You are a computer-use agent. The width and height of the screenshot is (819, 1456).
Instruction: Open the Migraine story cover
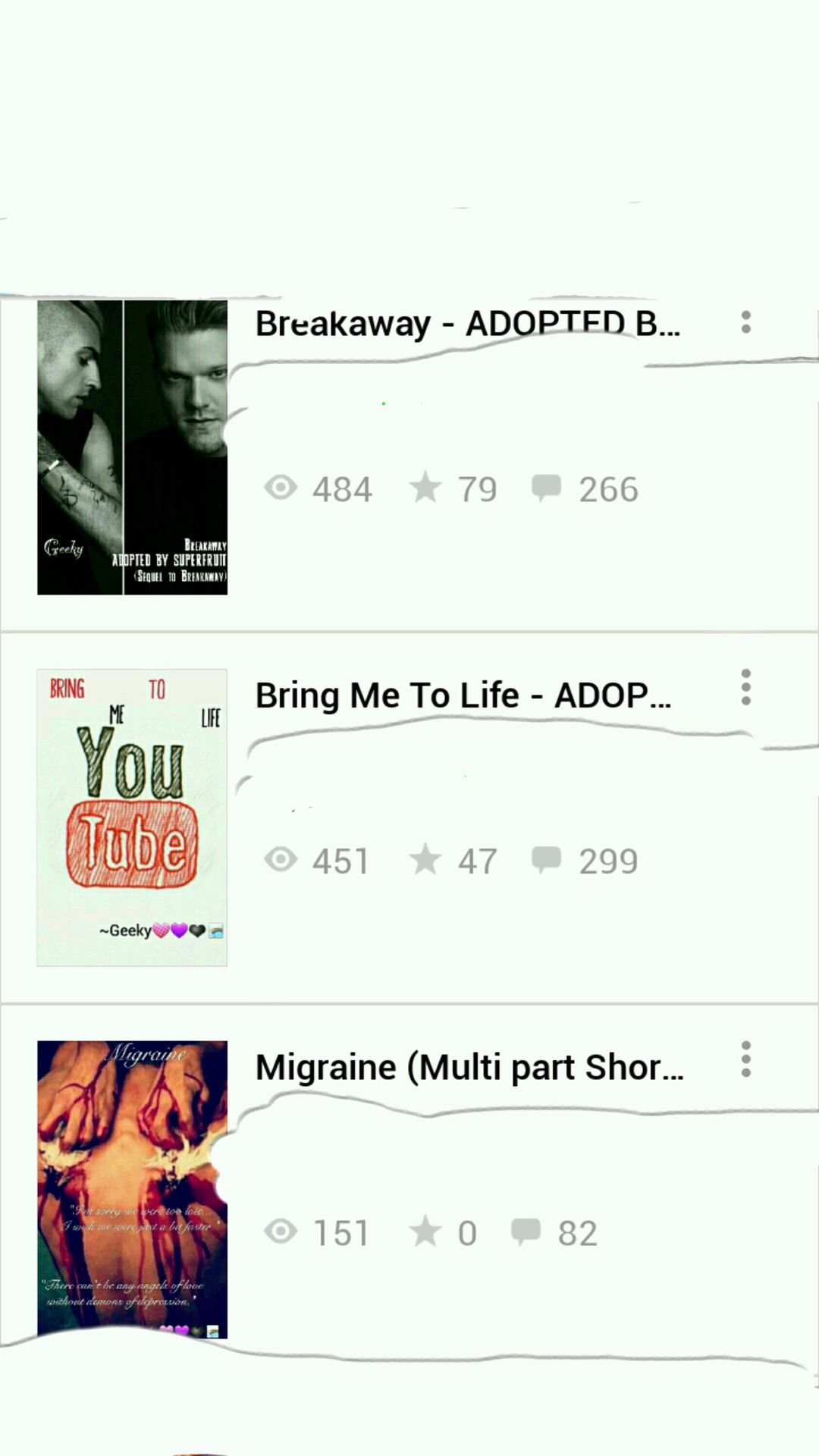132,1189
